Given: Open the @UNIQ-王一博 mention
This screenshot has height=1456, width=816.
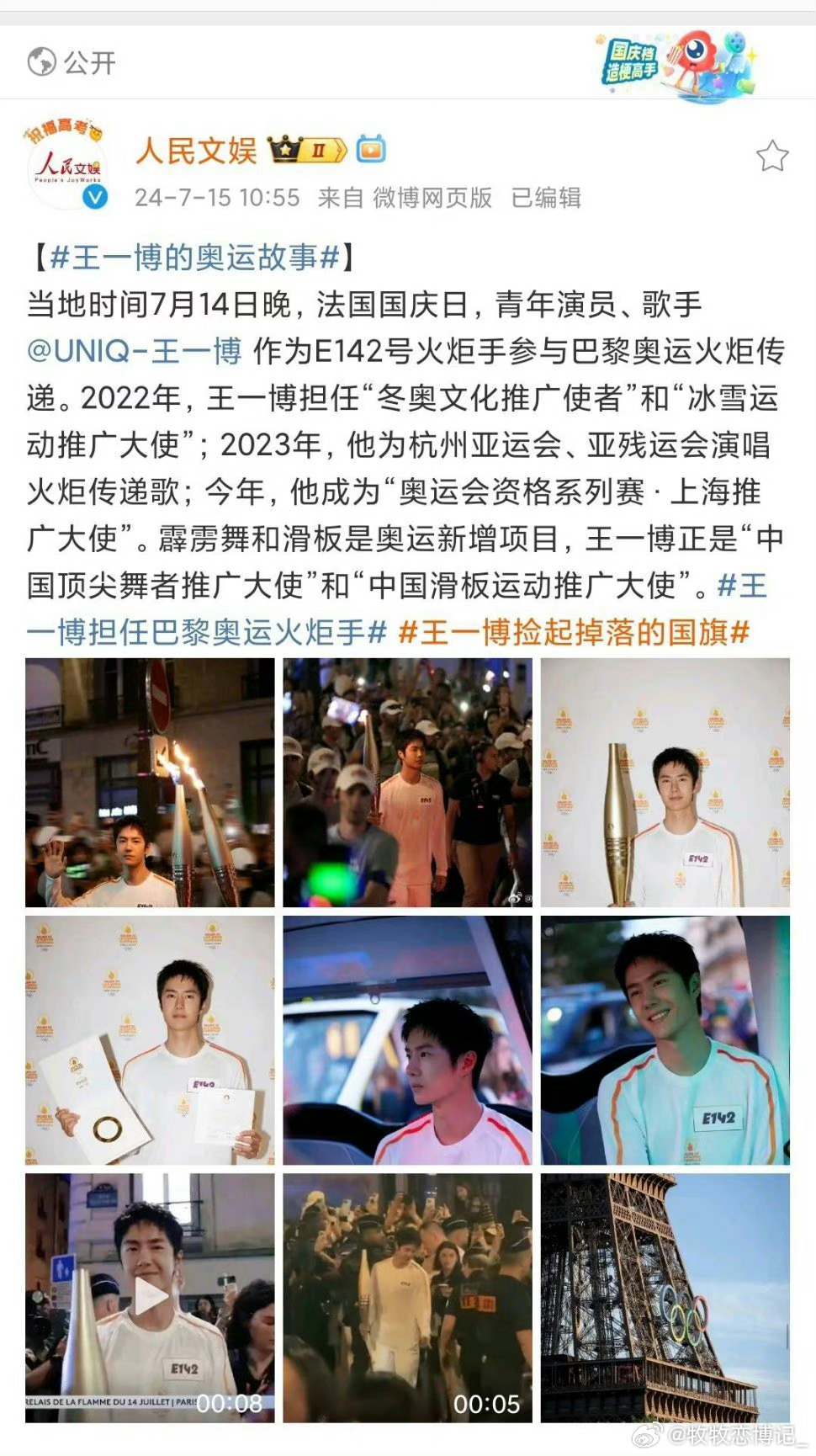Looking at the screenshot, I should pyautogui.click(x=135, y=351).
